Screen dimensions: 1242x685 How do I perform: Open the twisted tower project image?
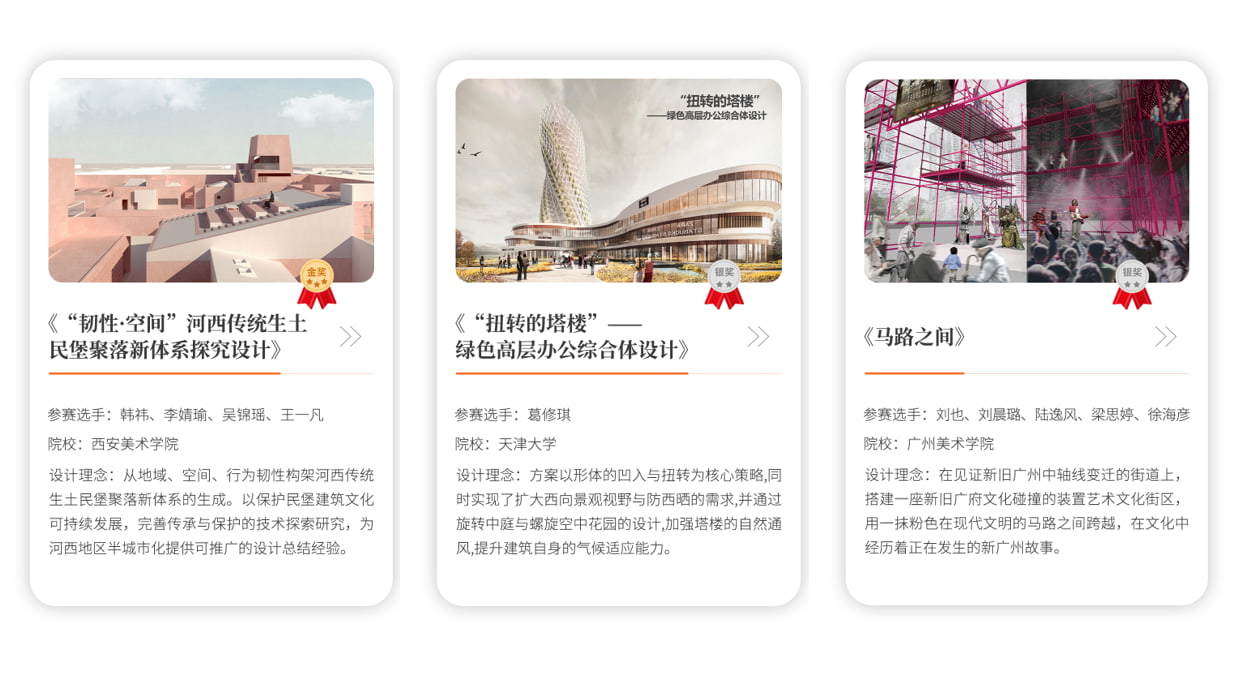point(618,180)
